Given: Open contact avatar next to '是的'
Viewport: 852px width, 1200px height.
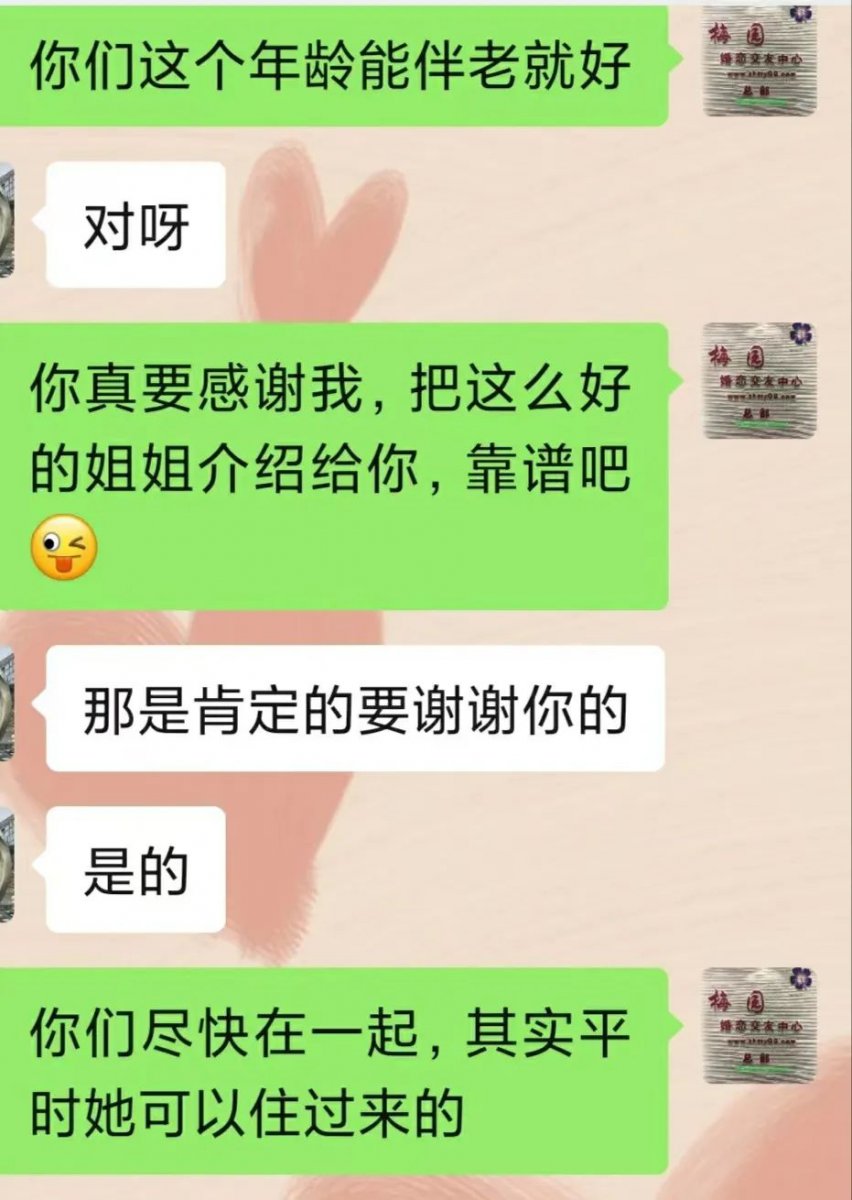Looking at the screenshot, I should tap(6, 865).
